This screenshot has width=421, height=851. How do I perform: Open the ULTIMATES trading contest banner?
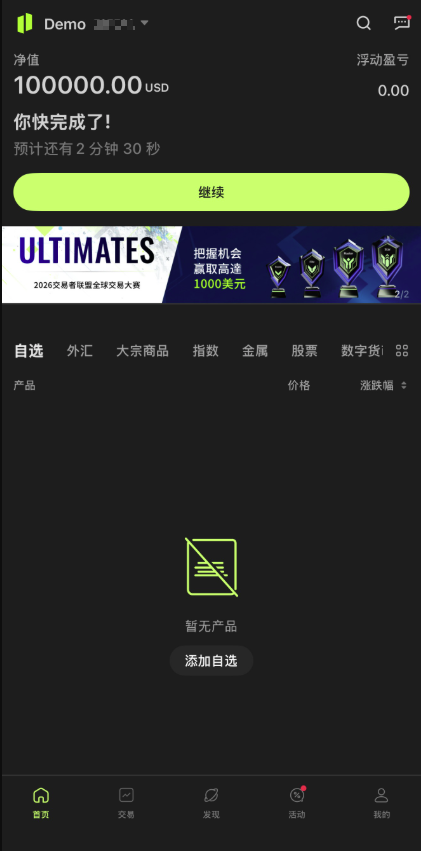(x=211, y=265)
